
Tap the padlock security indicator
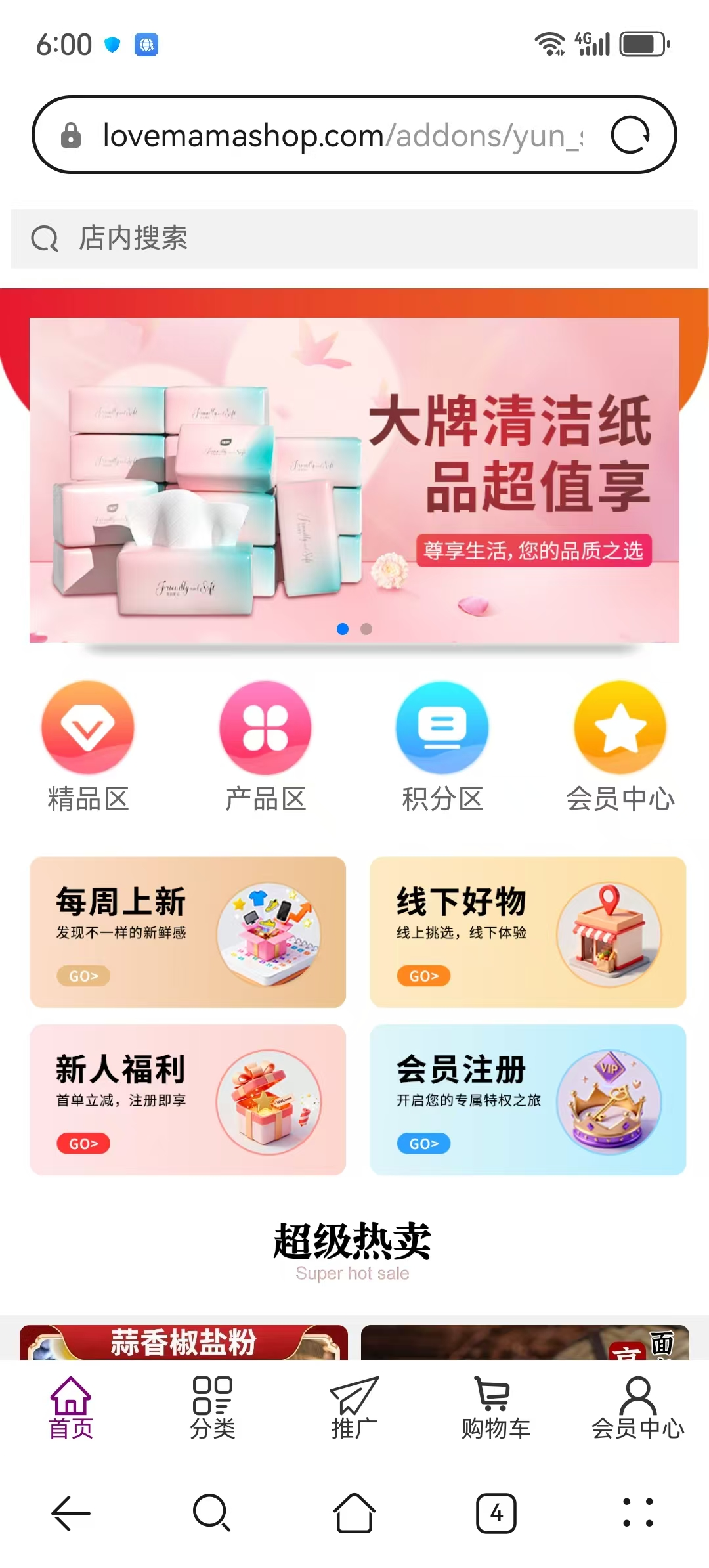pos(70,134)
